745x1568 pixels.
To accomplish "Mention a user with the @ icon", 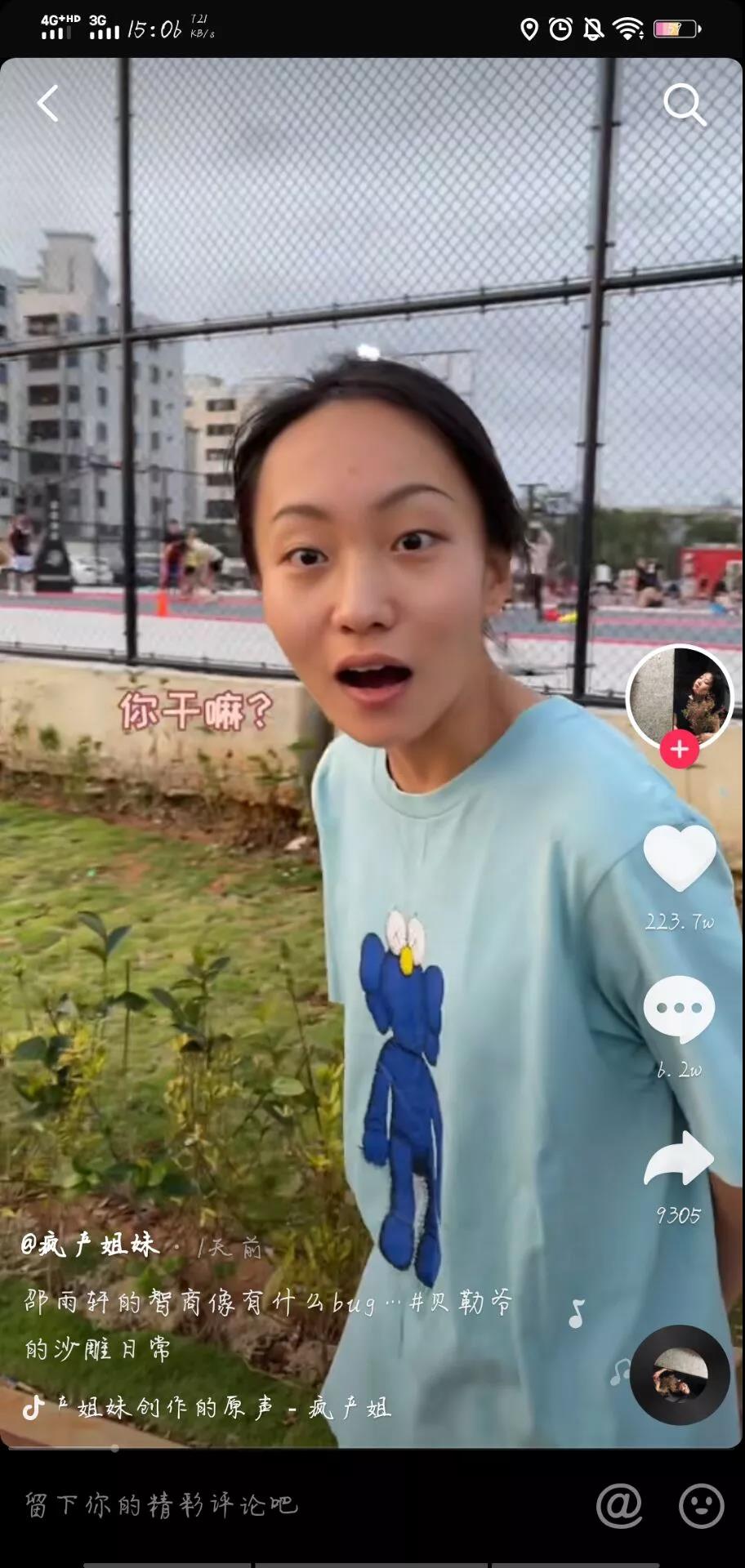I will pos(619,1505).
